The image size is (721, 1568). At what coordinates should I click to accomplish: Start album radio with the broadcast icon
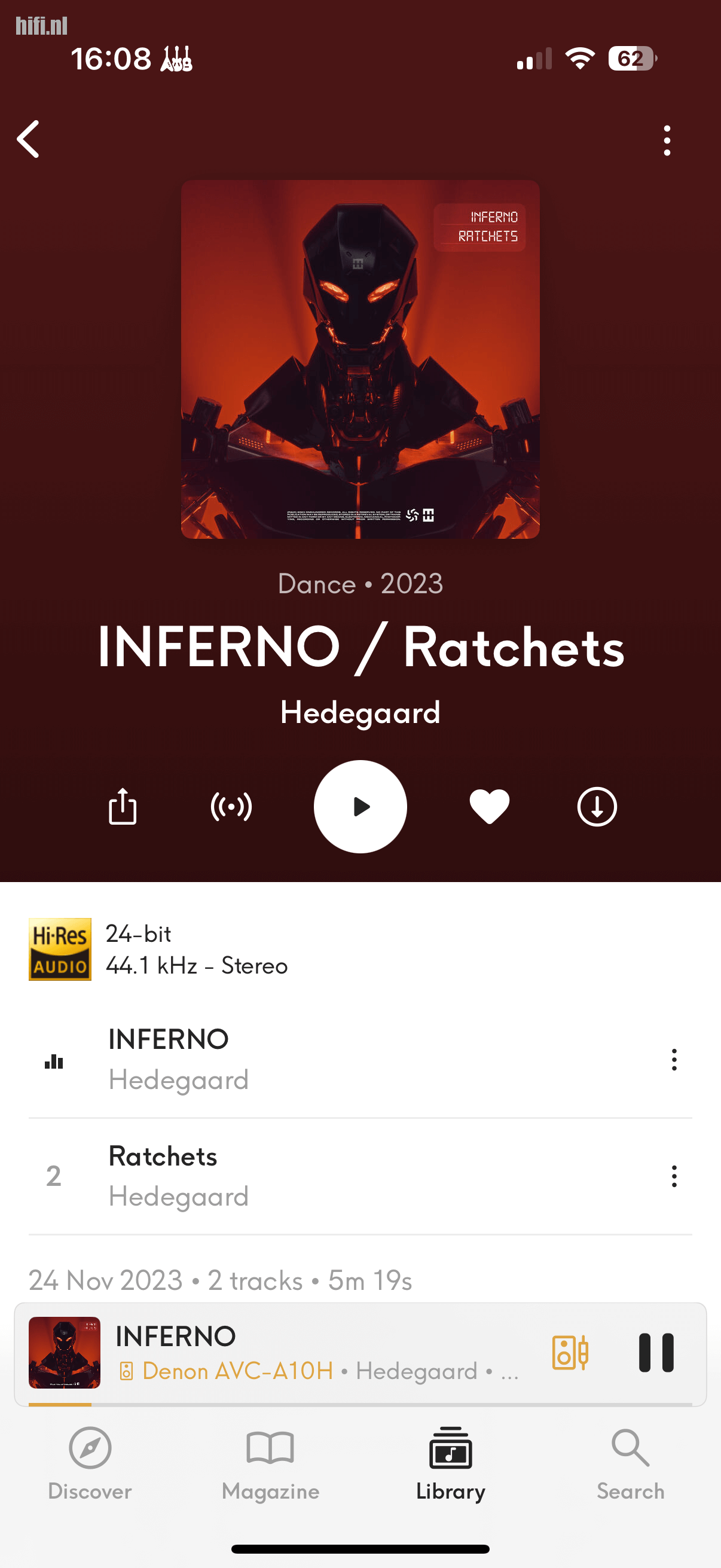pos(231,807)
